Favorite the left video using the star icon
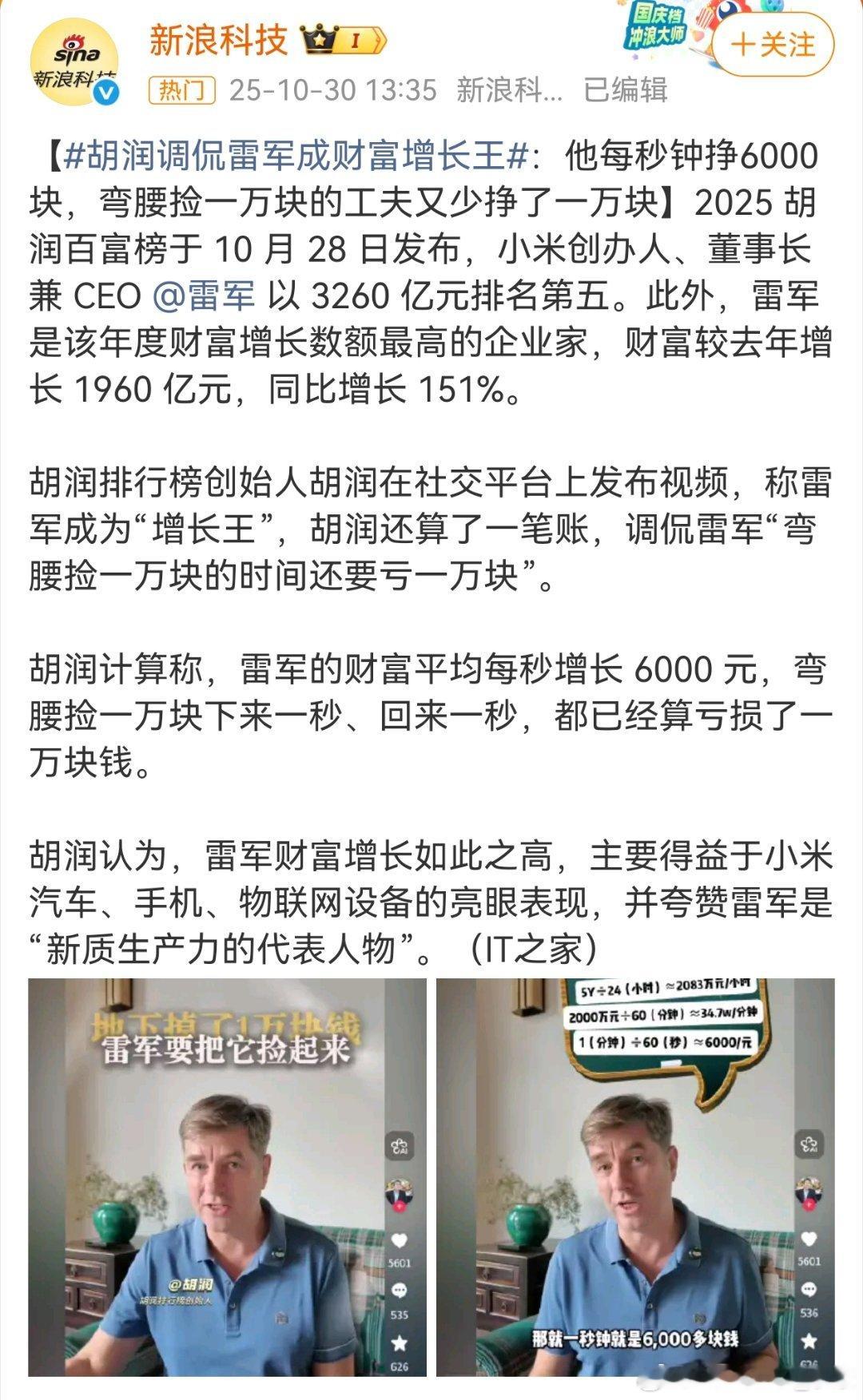 pyautogui.click(x=399, y=1342)
